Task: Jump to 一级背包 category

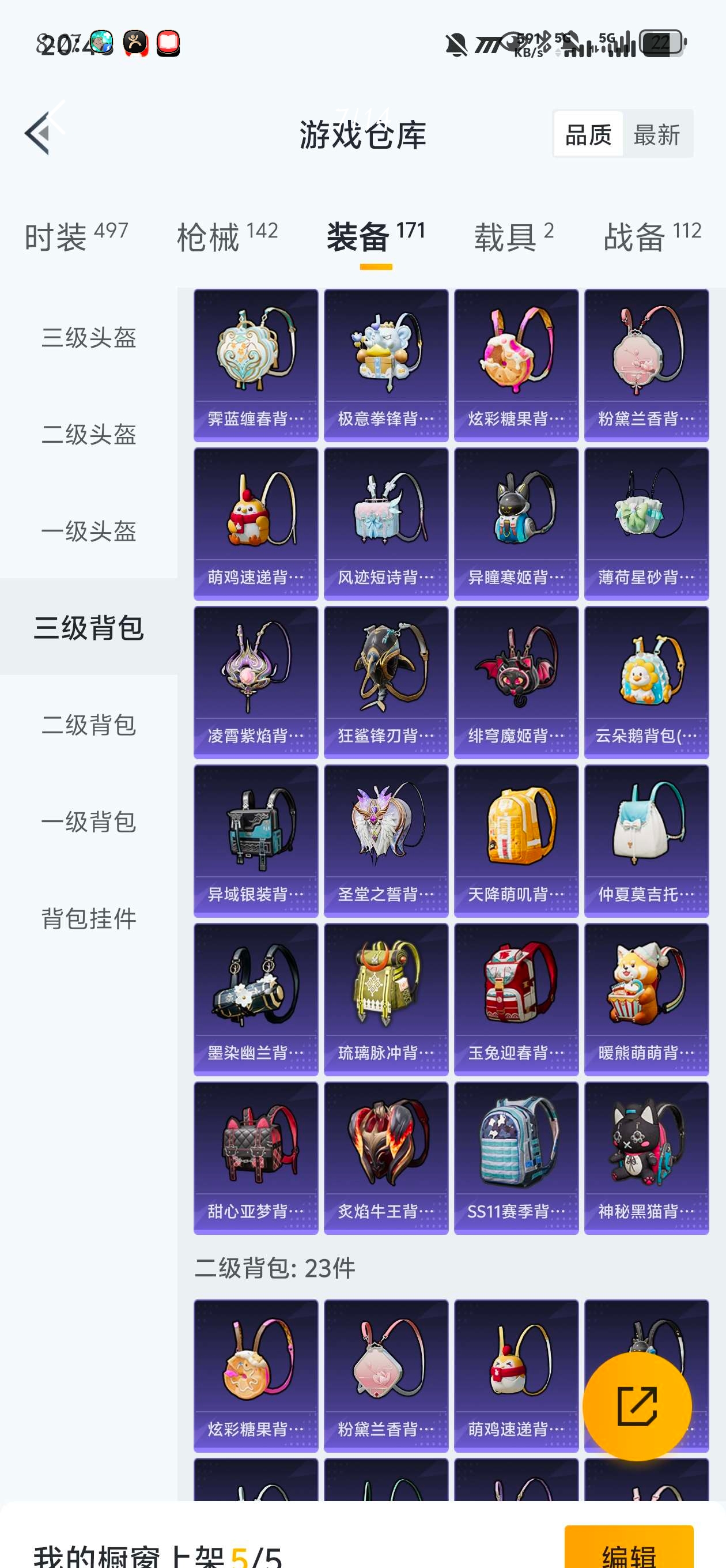Action: 89,821
